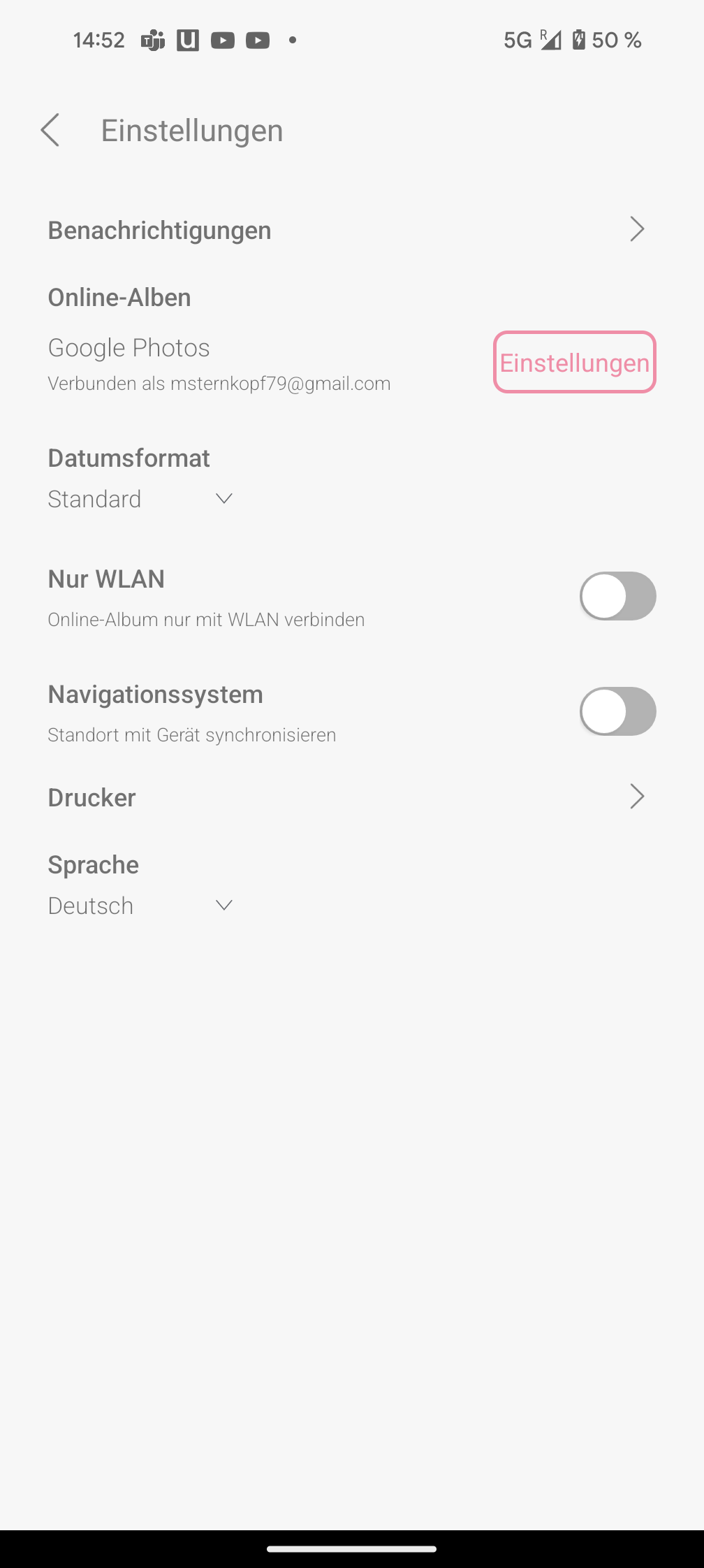704x1568 pixels.
Task: Open the Sprache dropdown
Action: [x=140, y=906]
